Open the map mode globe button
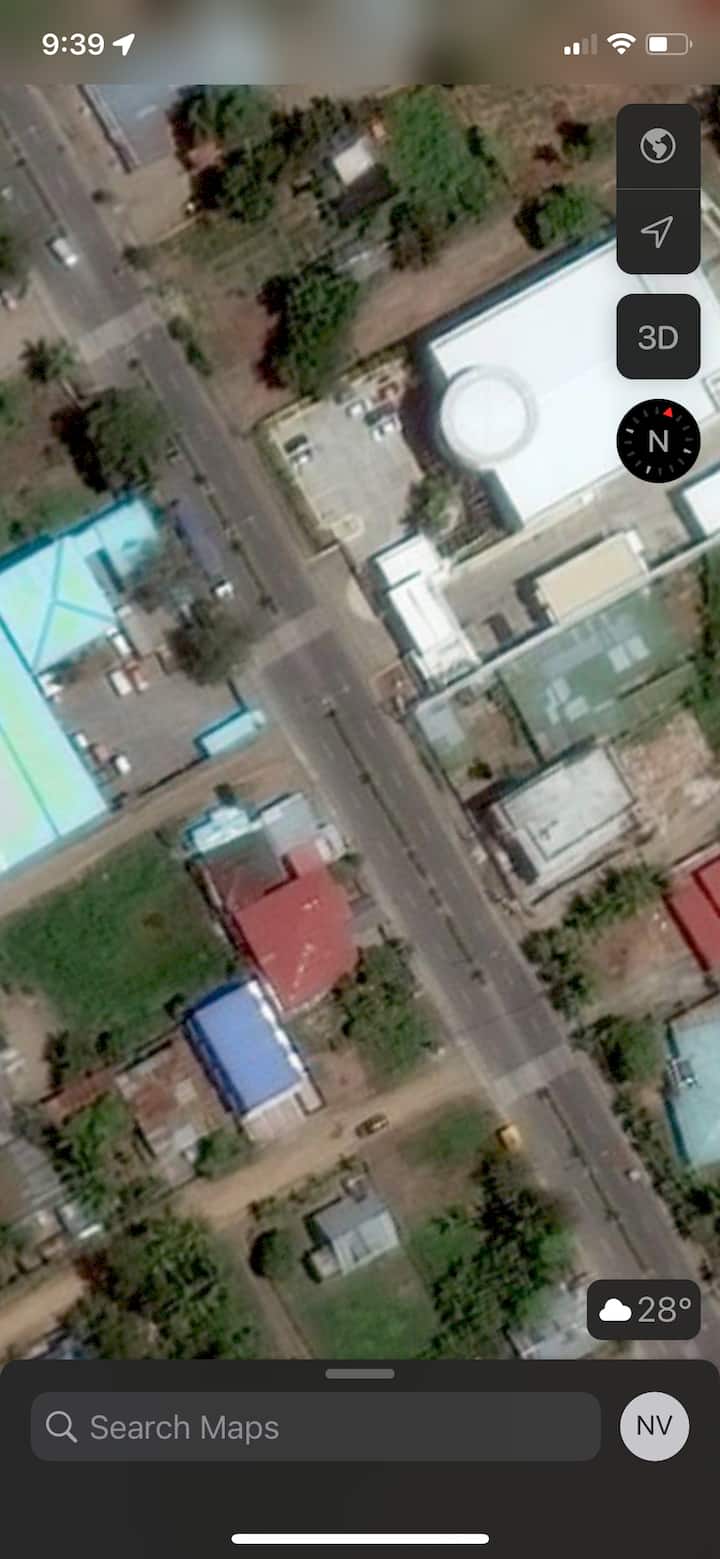Viewport: 720px width, 1559px height. coord(658,147)
